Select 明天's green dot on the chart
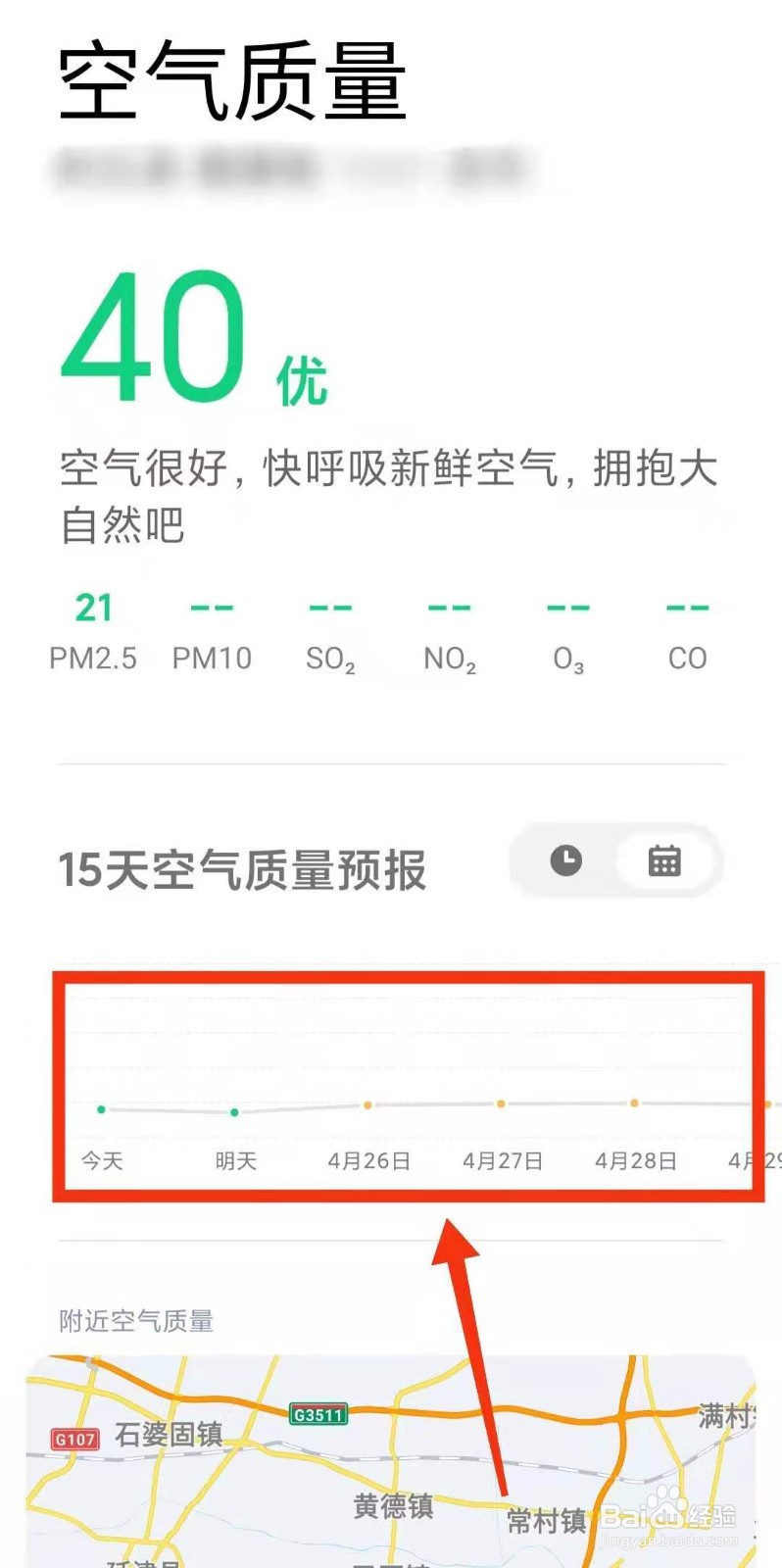 [x=234, y=1113]
